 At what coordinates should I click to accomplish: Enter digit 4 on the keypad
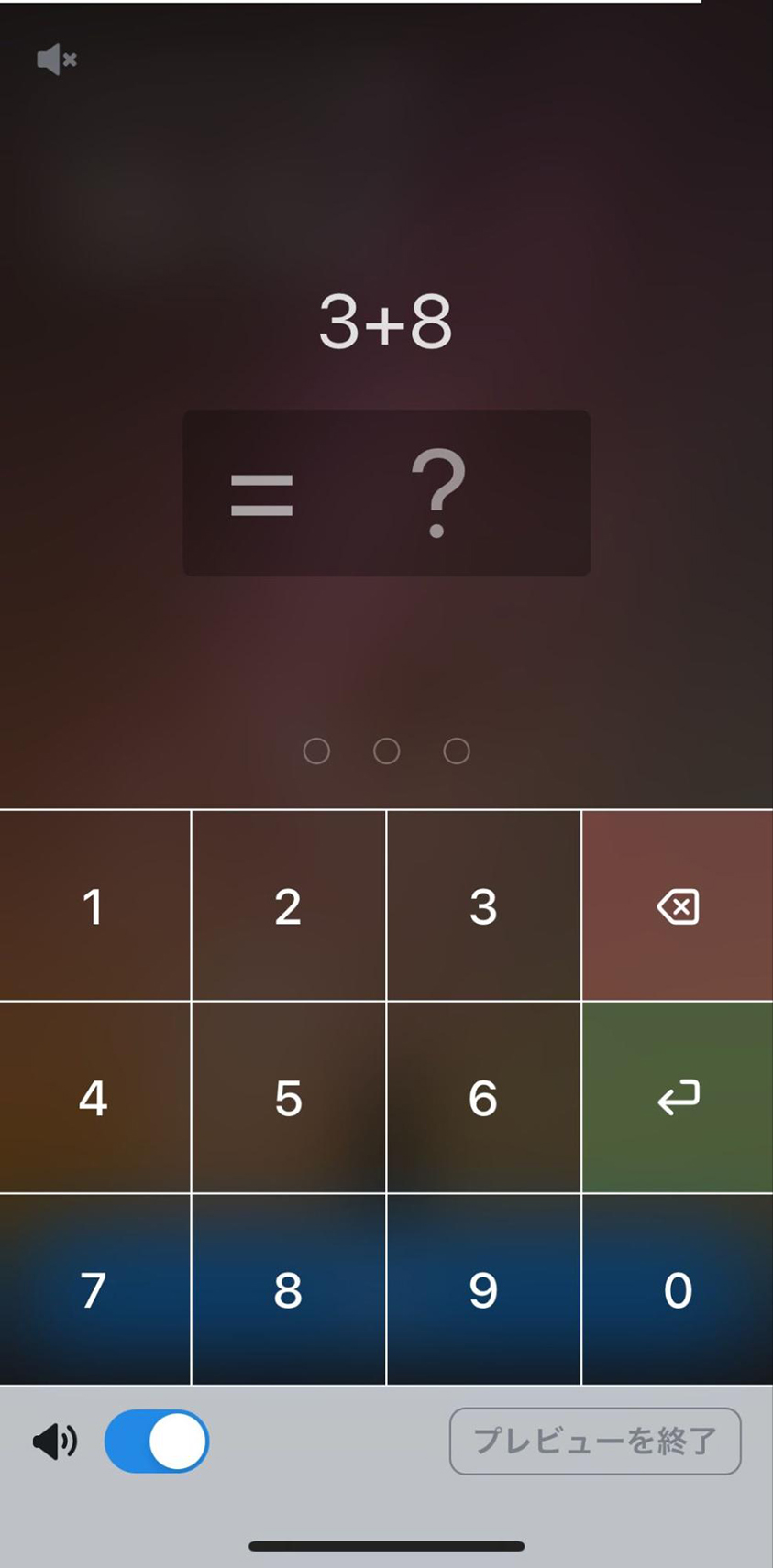(94, 1098)
